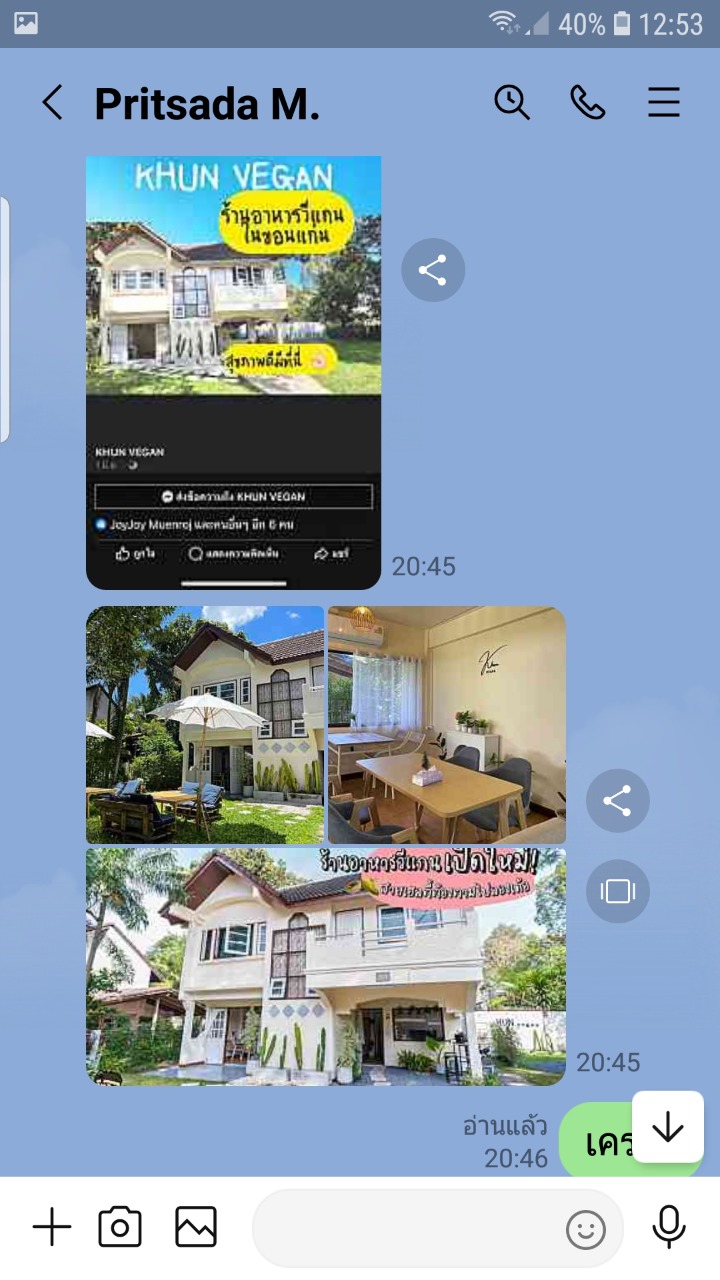Search messages in this chat

point(512,102)
